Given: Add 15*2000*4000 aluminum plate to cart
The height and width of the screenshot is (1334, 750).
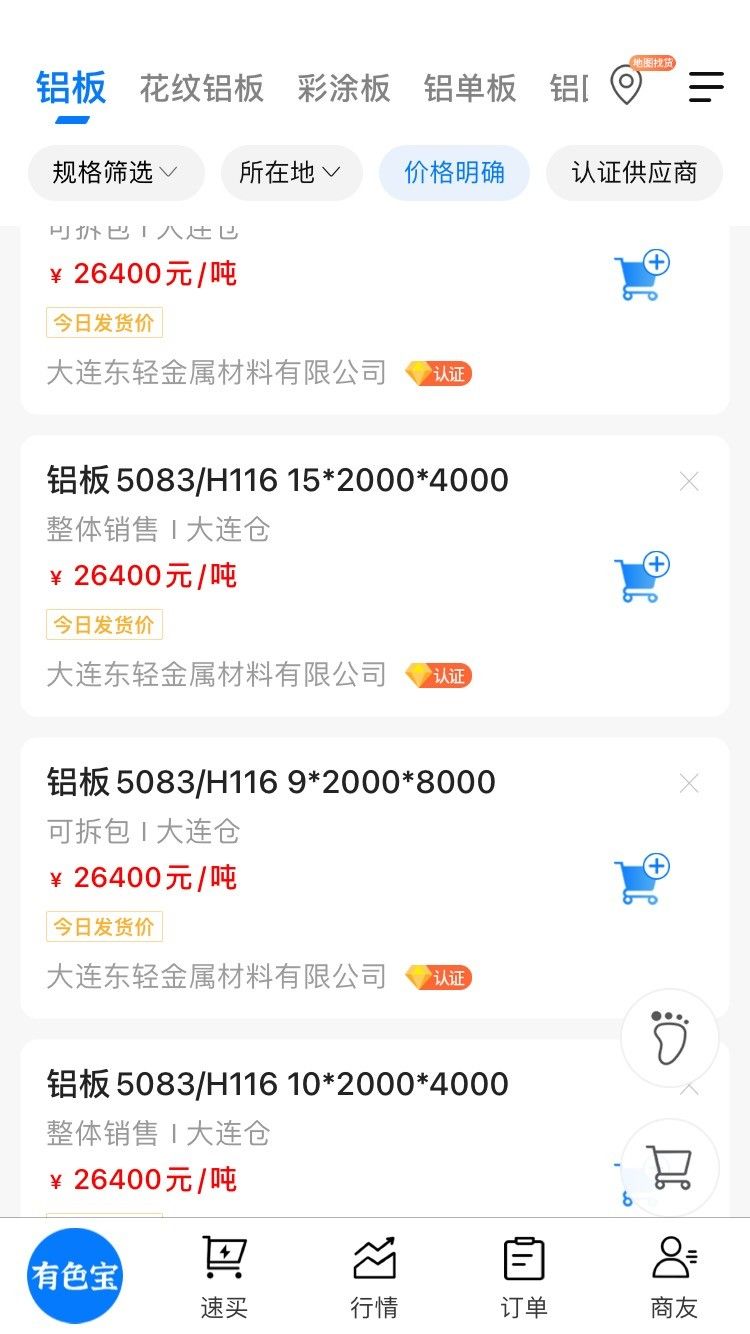Looking at the screenshot, I should pos(641,577).
